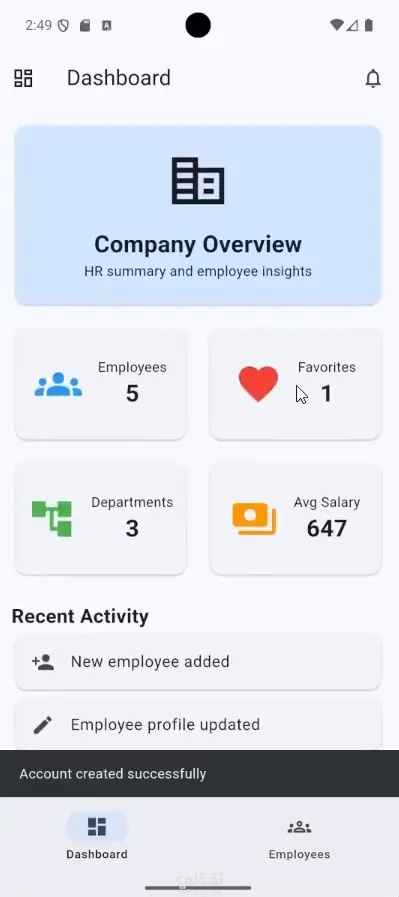This screenshot has height=897, width=399.
Task: Open the notifications bell
Action: (x=373, y=78)
